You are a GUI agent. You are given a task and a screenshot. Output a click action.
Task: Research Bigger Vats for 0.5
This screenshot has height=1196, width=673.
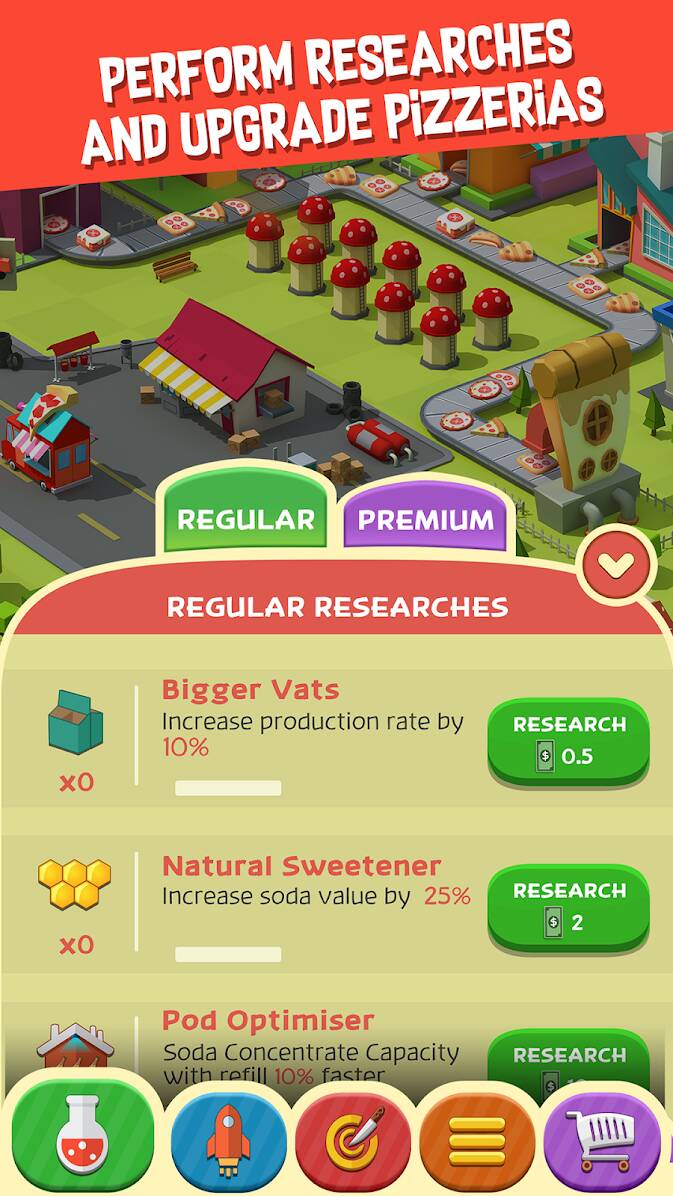[568, 741]
